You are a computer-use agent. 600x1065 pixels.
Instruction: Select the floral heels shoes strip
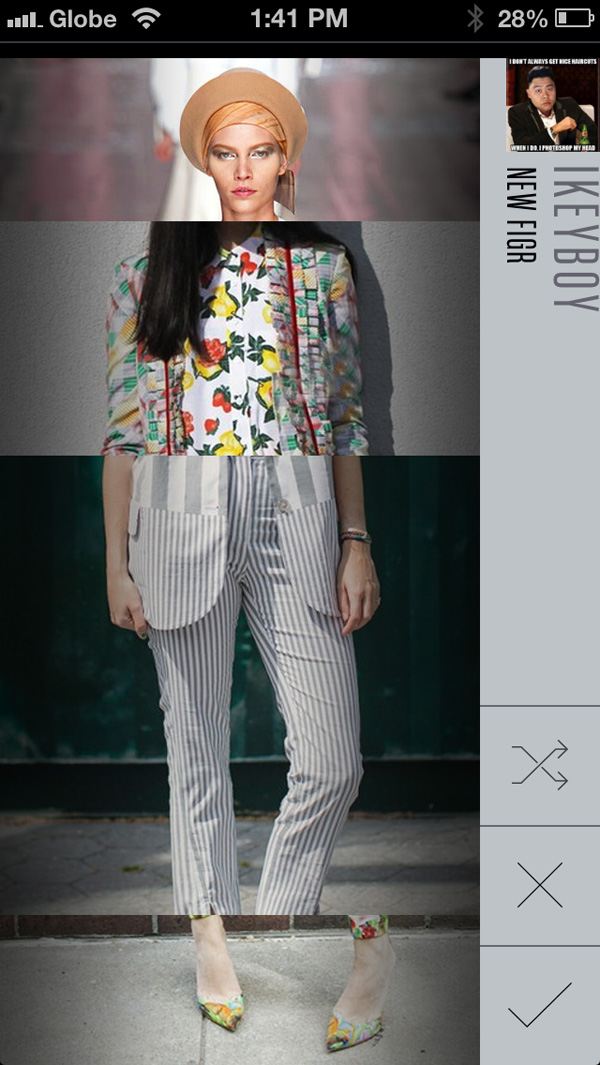click(x=240, y=988)
